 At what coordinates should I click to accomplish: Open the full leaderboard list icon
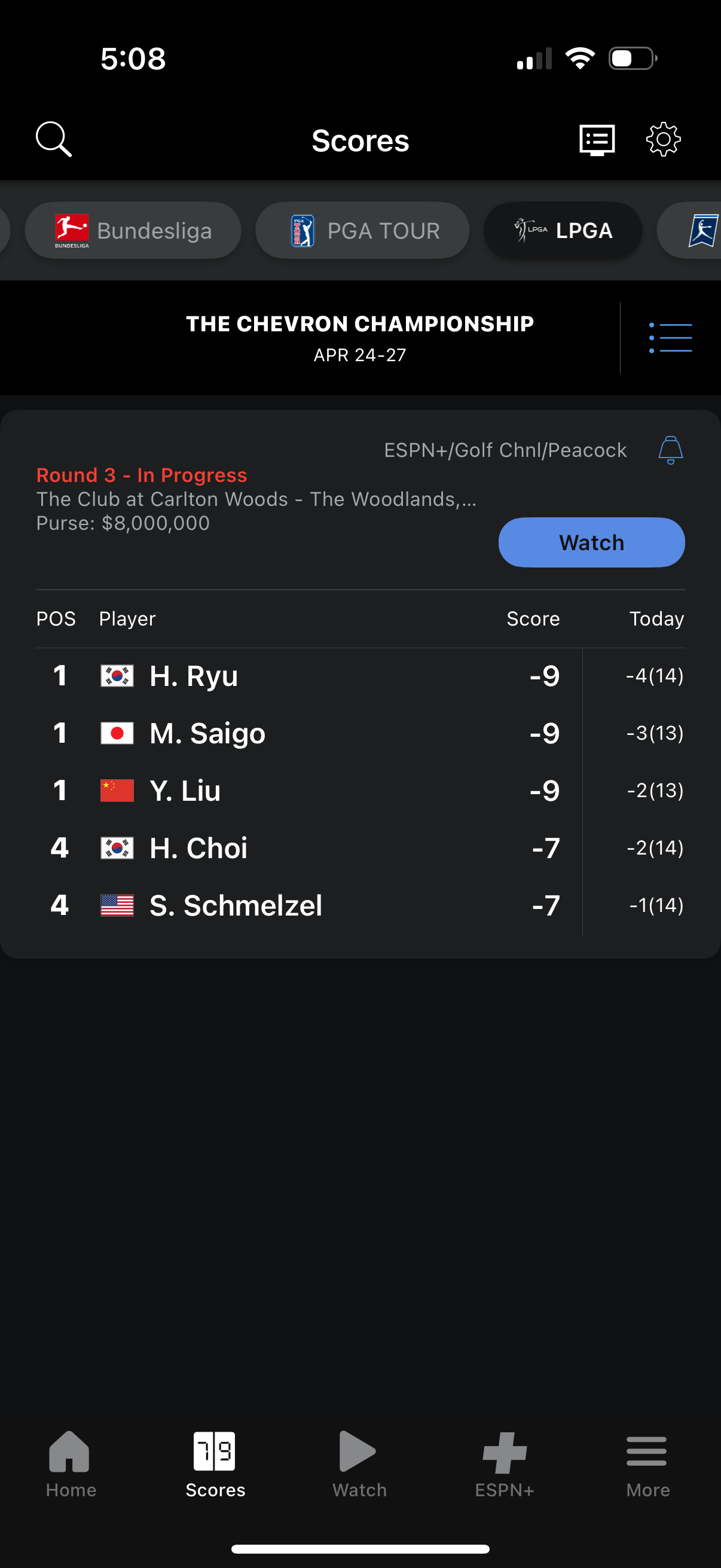point(671,337)
